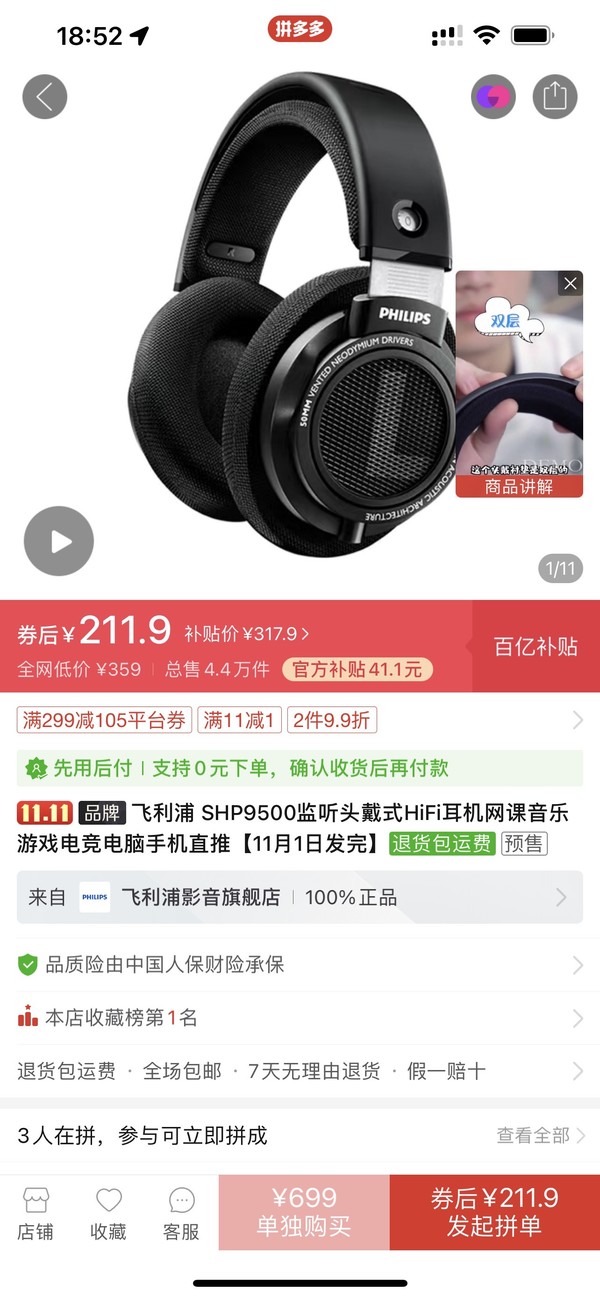The image size is (600, 1298).
Task: View 退货包运费 service guarantees row
Action: (300, 1071)
